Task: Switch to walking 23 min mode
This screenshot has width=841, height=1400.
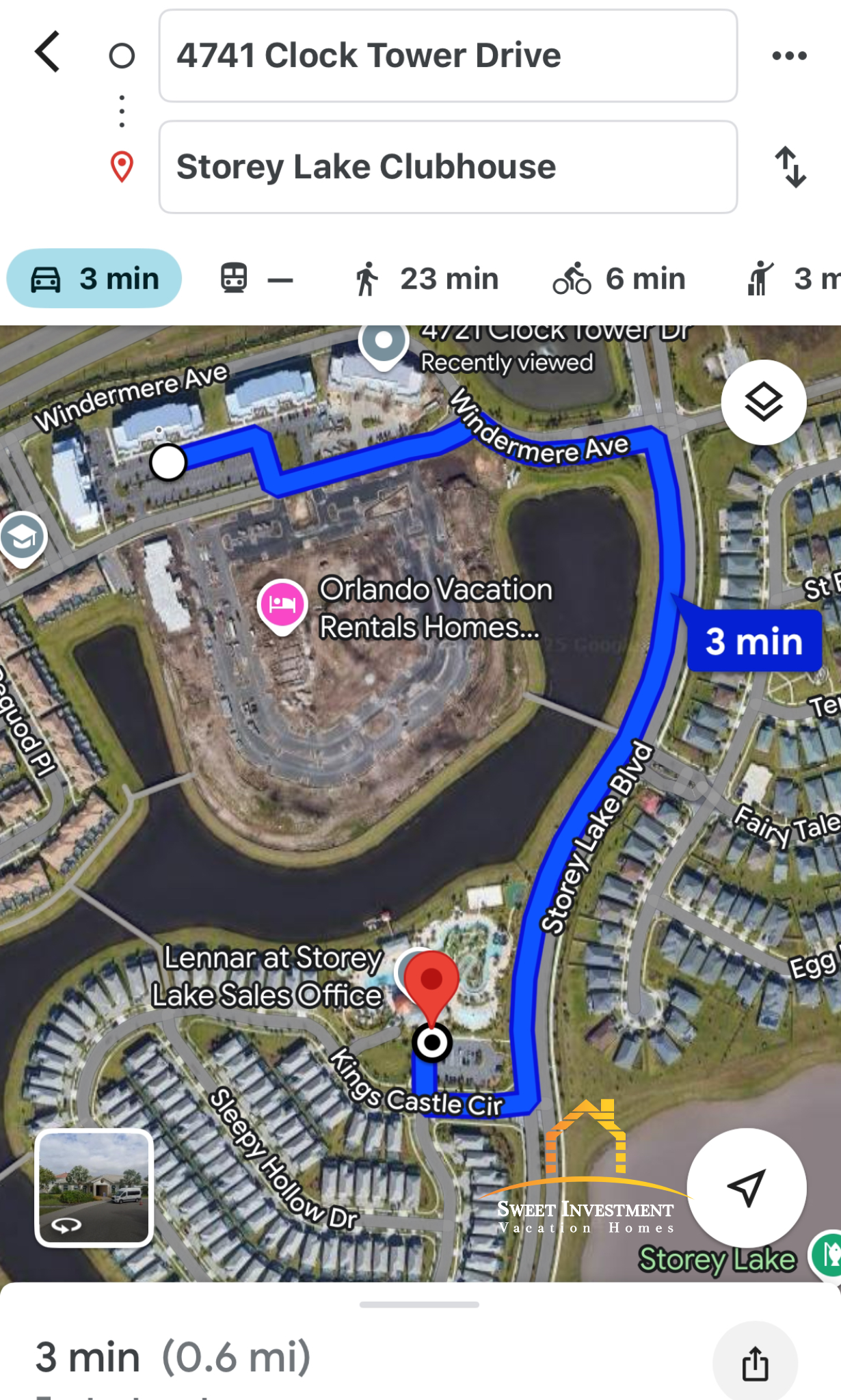Action: (427, 278)
